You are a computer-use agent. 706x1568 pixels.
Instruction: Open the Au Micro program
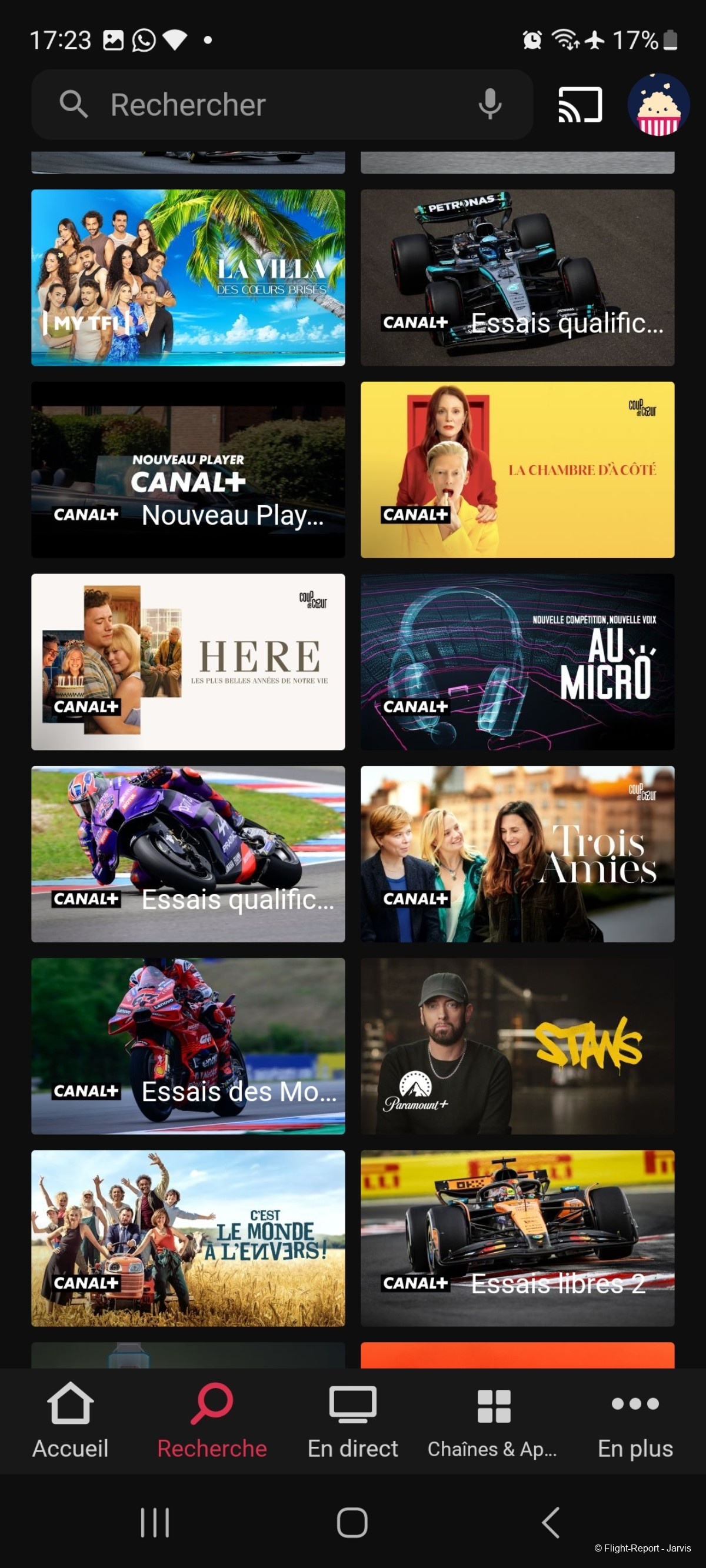click(x=517, y=662)
